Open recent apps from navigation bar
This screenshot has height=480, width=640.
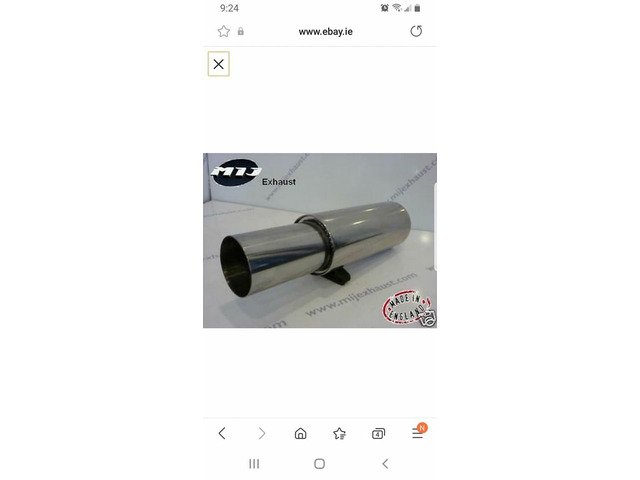pyautogui.click(x=254, y=464)
